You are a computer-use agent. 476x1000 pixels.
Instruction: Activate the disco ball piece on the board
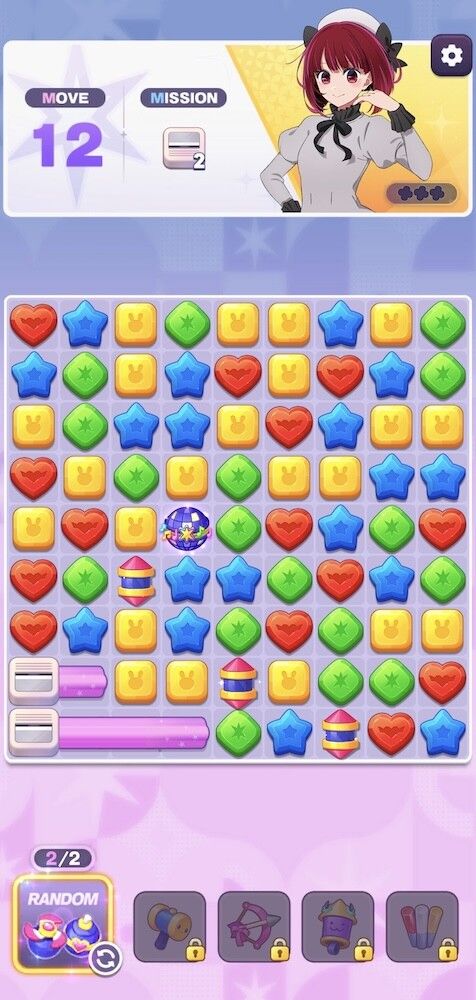point(186,529)
